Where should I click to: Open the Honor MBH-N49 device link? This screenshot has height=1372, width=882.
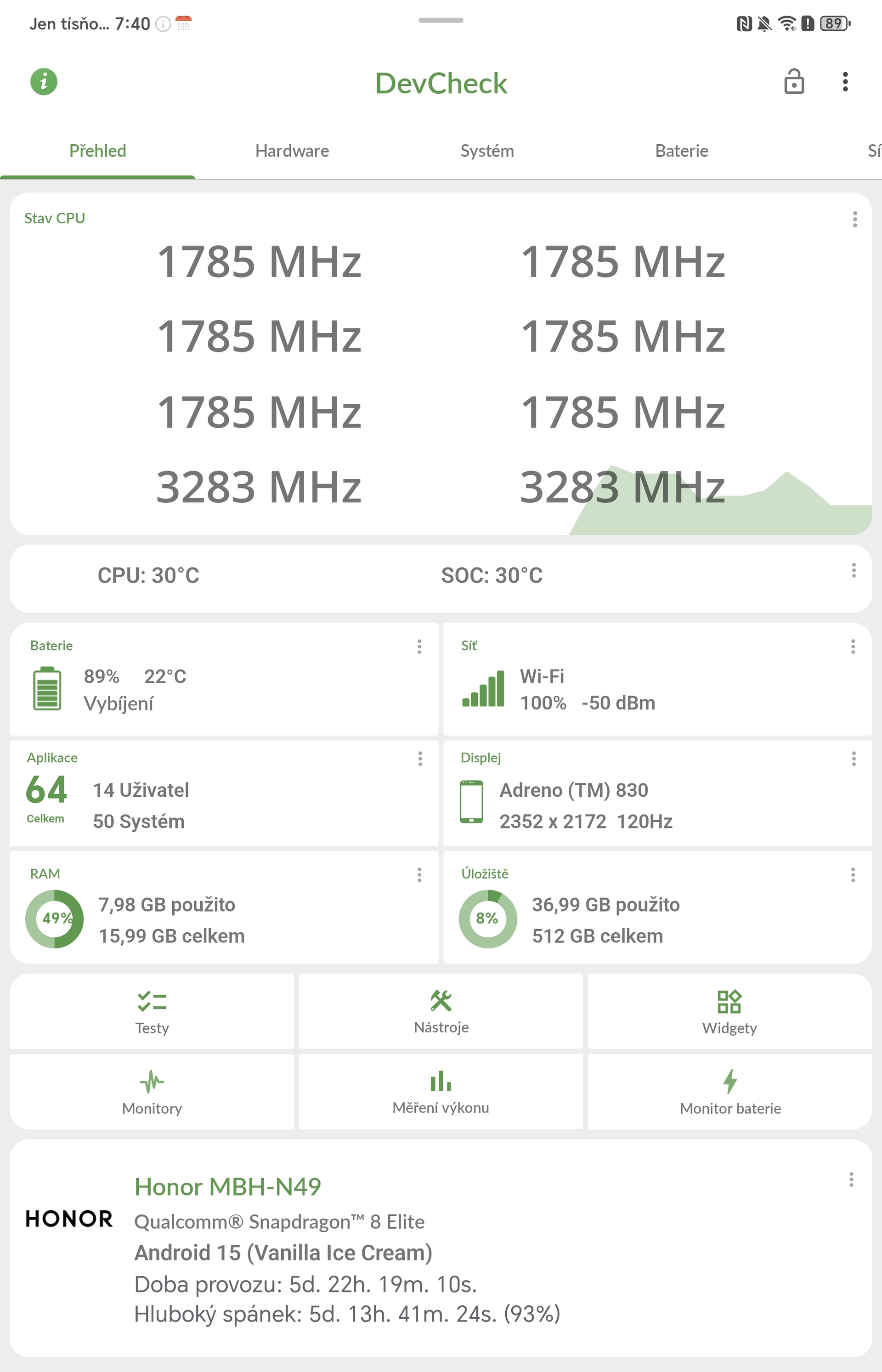tap(228, 1186)
